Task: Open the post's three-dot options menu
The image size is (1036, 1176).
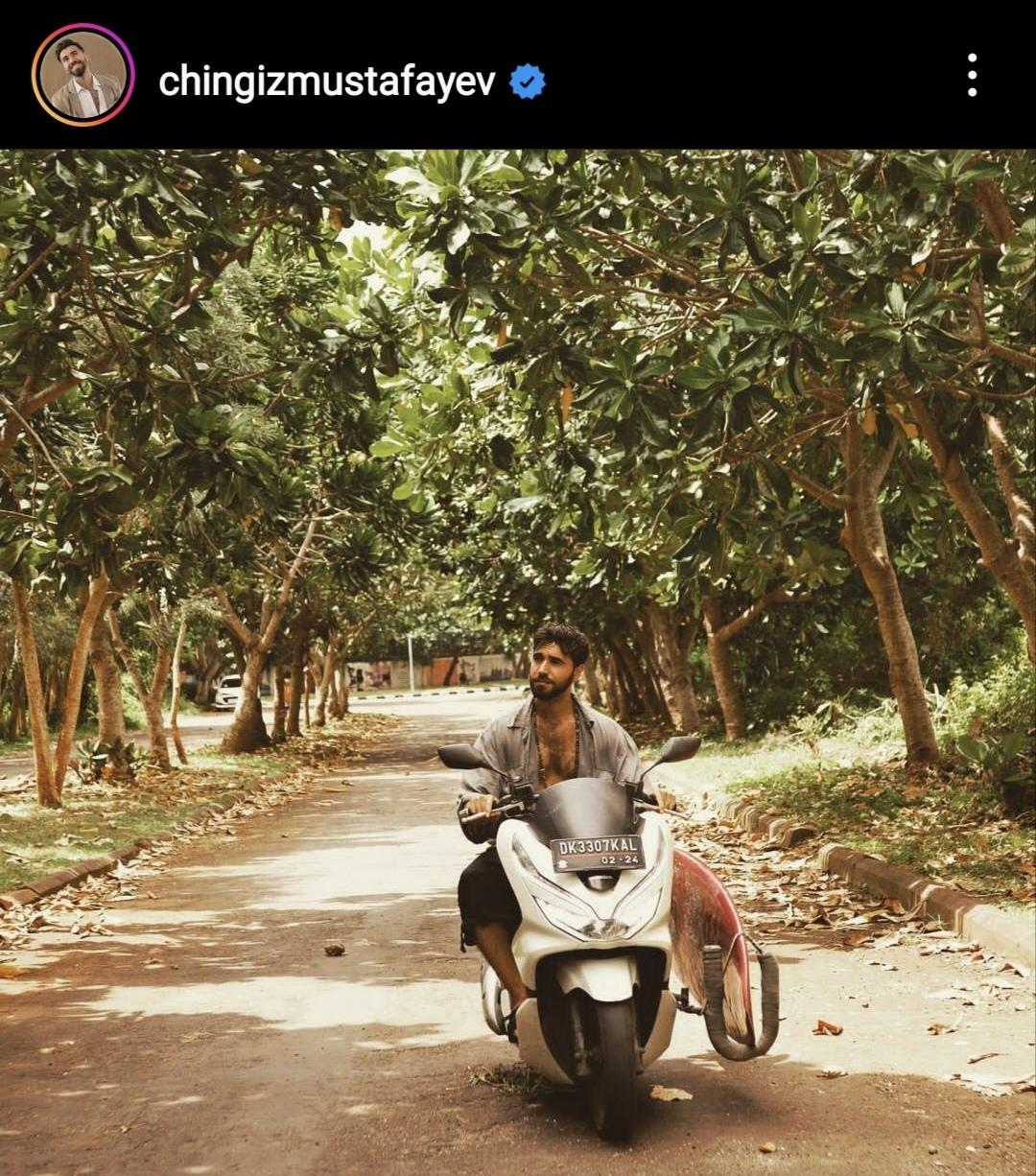Action: [972, 75]
